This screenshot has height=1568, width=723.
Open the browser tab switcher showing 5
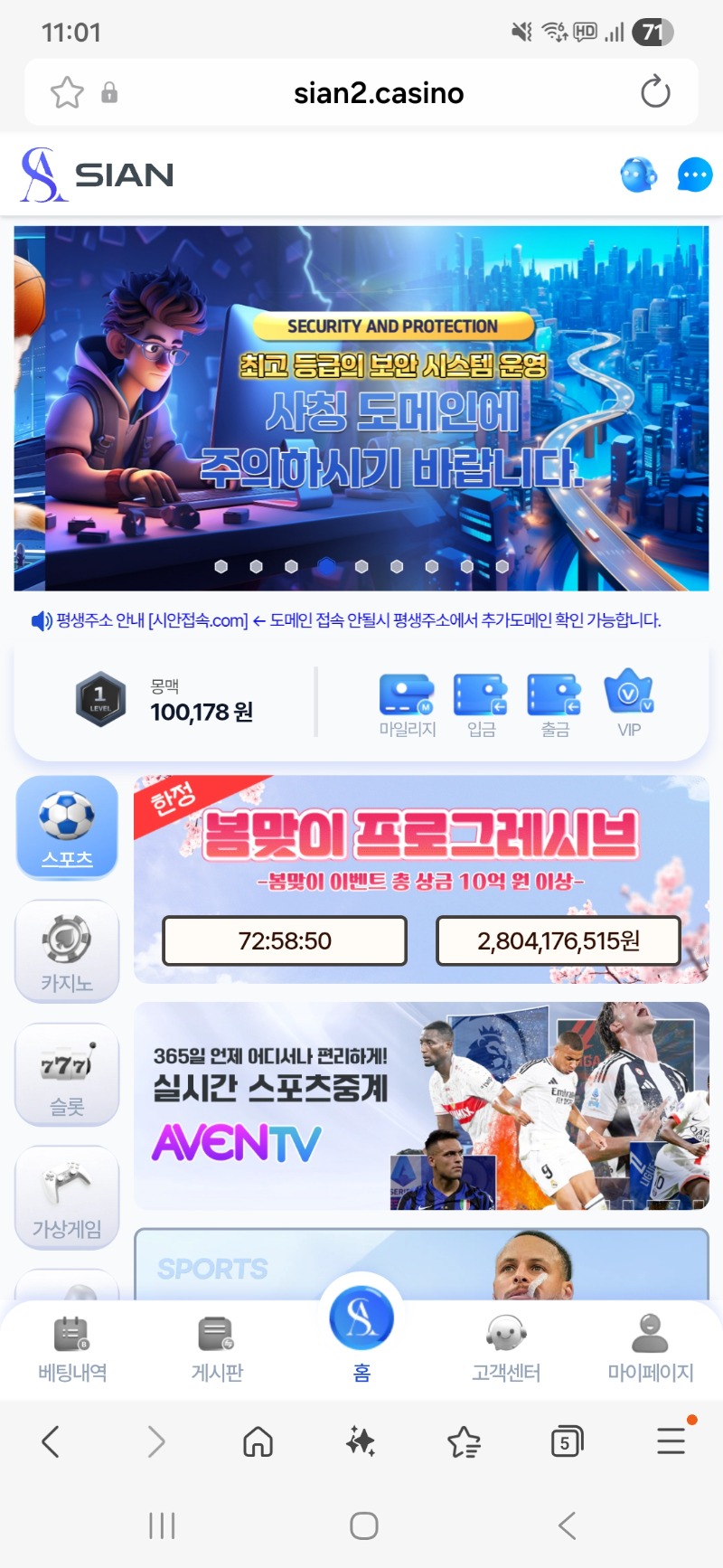tap(567, 1441)
